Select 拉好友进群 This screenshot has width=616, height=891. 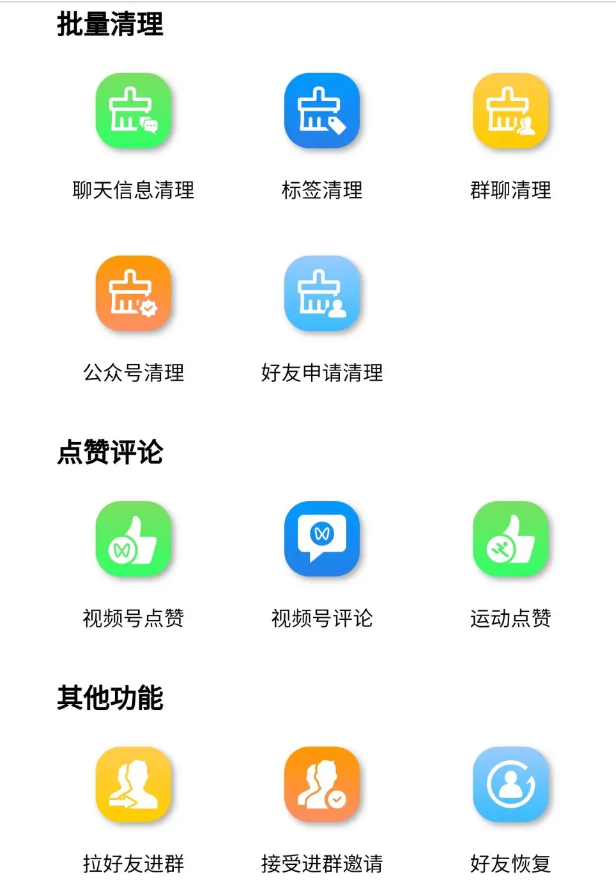[x=133, y=784]
